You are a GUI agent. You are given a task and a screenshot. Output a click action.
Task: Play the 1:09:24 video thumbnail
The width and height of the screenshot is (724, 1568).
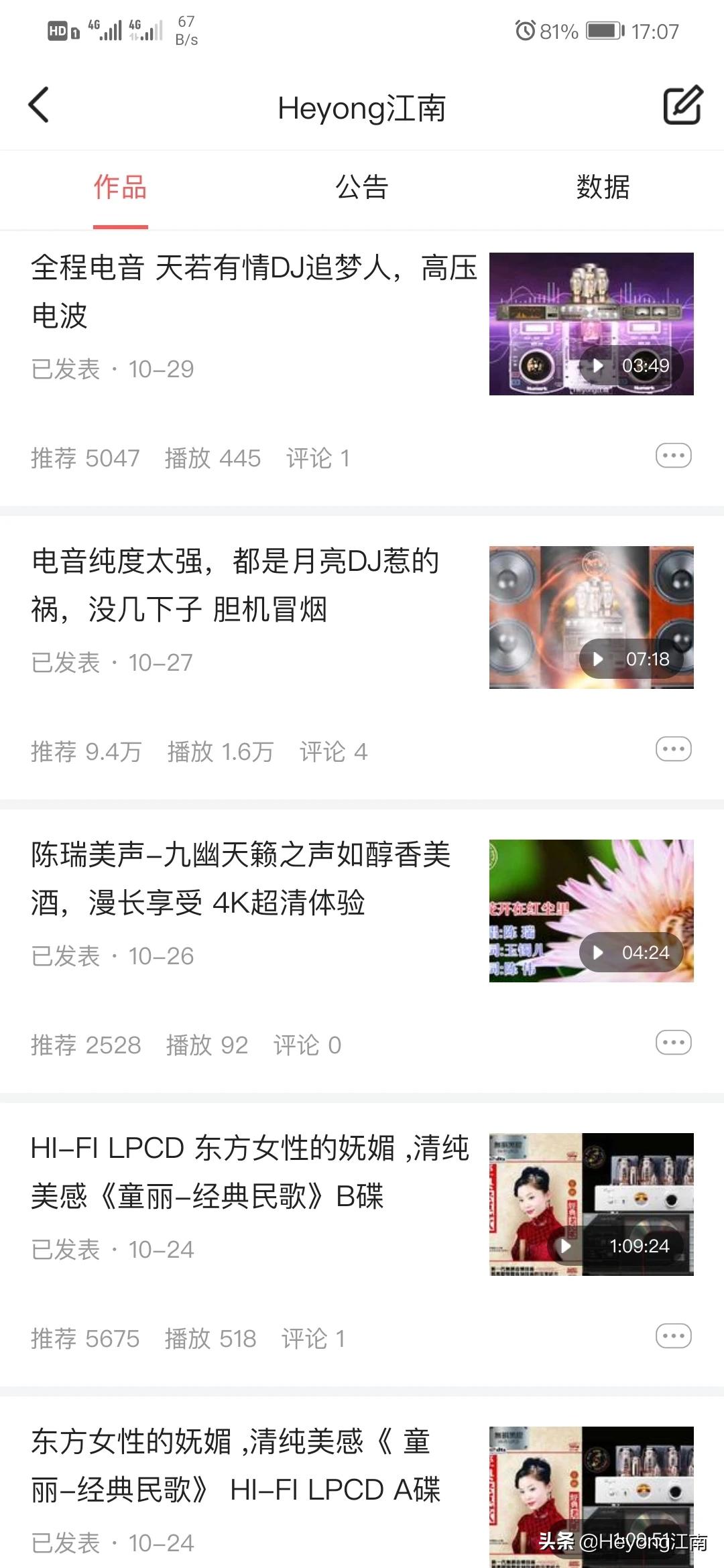point(591,1204)
